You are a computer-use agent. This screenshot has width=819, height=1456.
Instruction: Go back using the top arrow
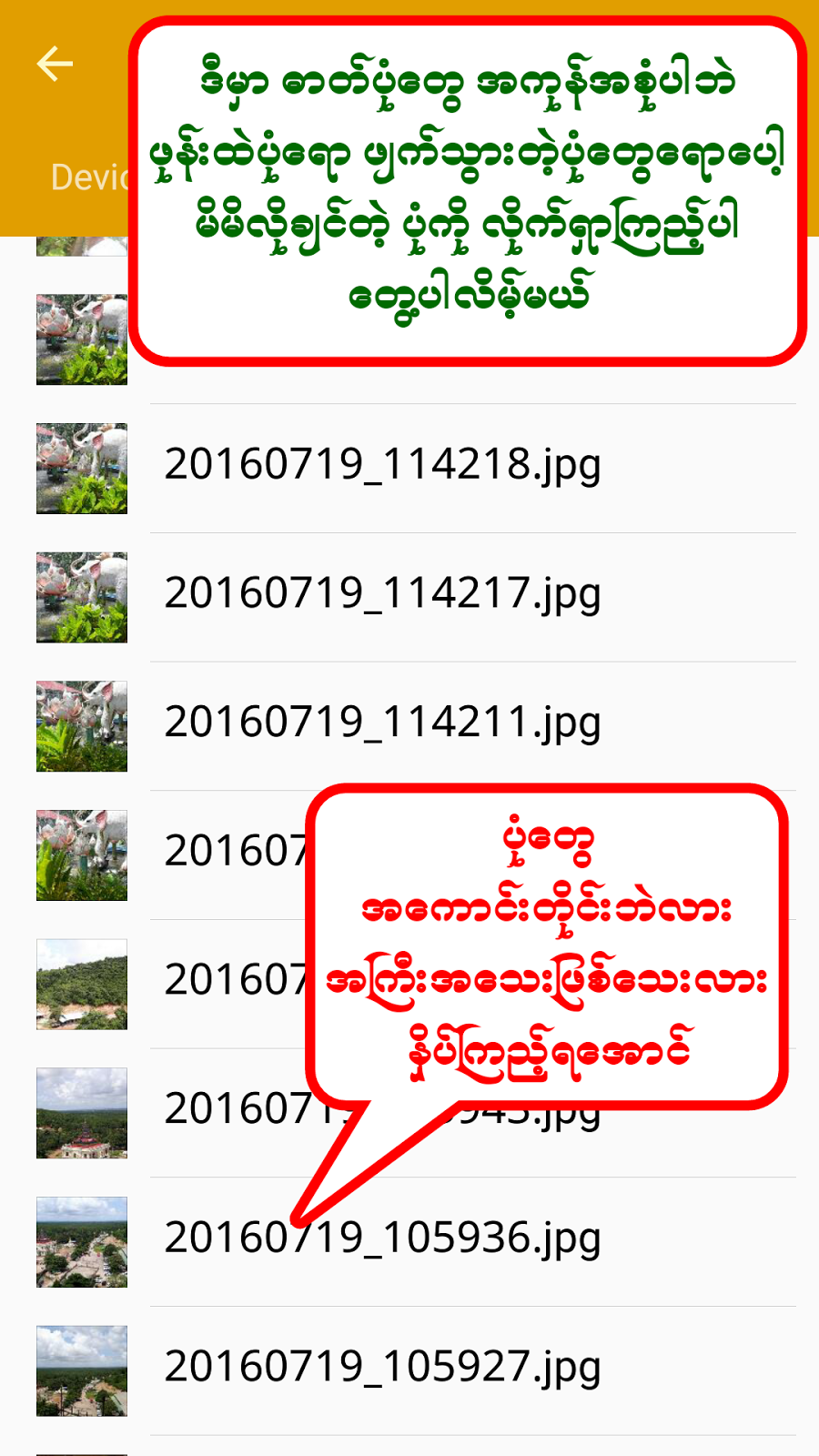point(55,64)
